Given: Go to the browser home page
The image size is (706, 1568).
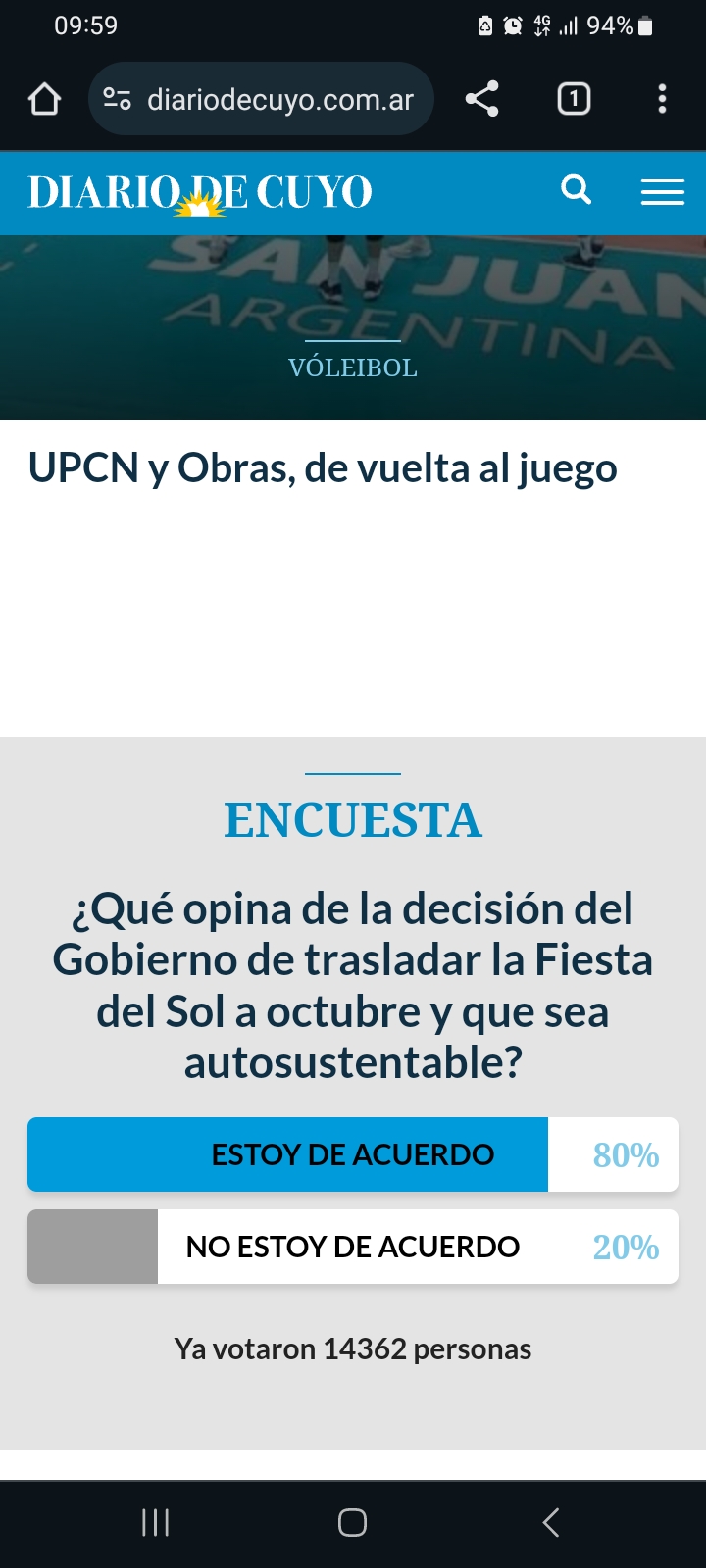Looking at the screenshot, I should point(44,99).
